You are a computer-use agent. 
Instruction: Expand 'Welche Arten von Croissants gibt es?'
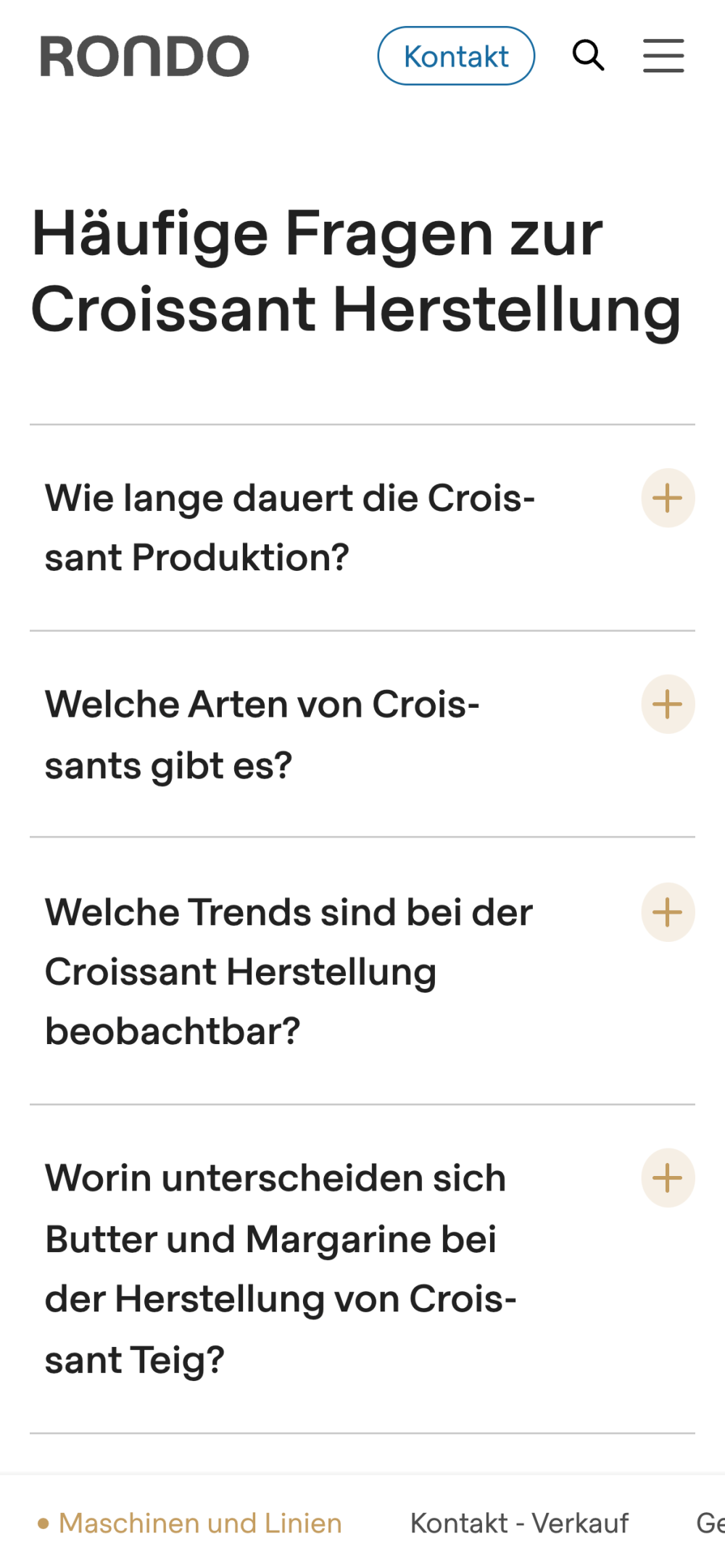pos(265,733)
